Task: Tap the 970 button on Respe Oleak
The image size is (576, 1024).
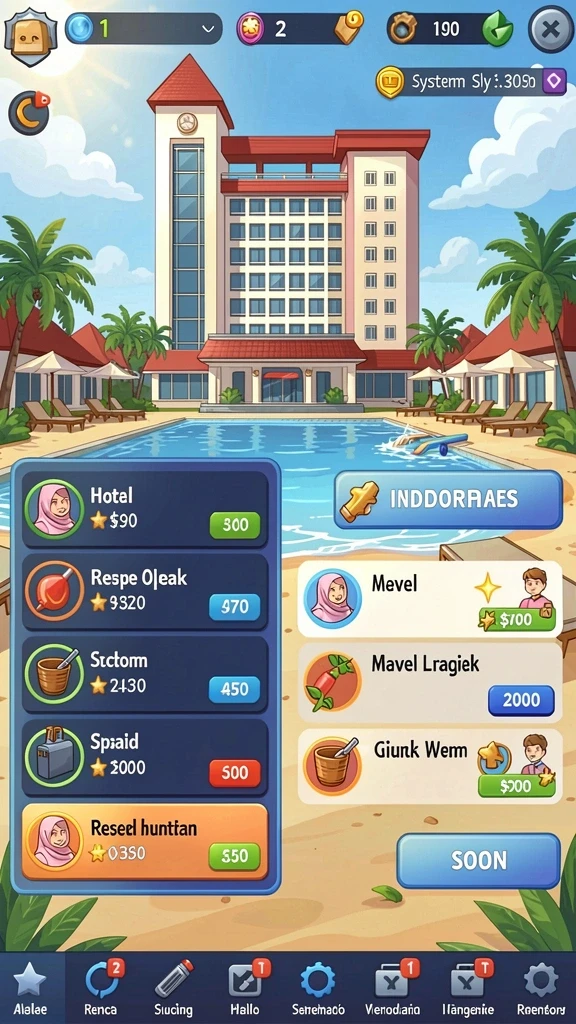Action: (x=234, y=607)
